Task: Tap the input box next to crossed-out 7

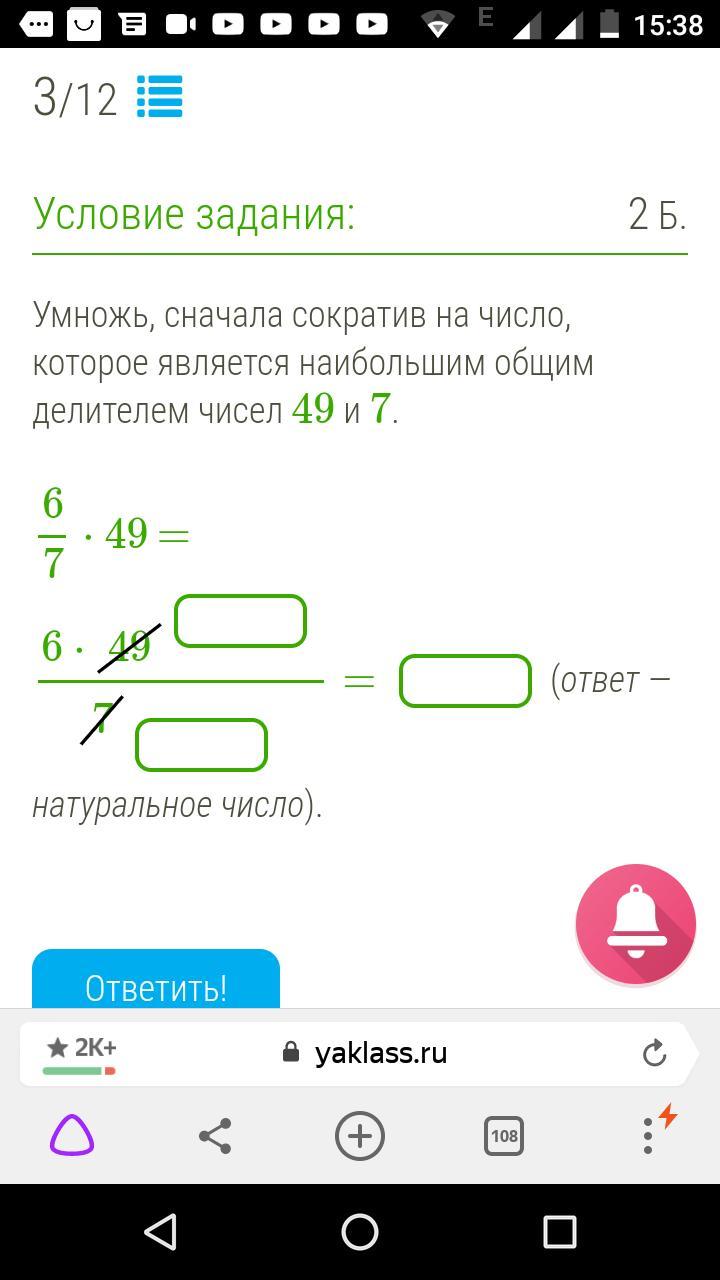Action: [201, 745]
